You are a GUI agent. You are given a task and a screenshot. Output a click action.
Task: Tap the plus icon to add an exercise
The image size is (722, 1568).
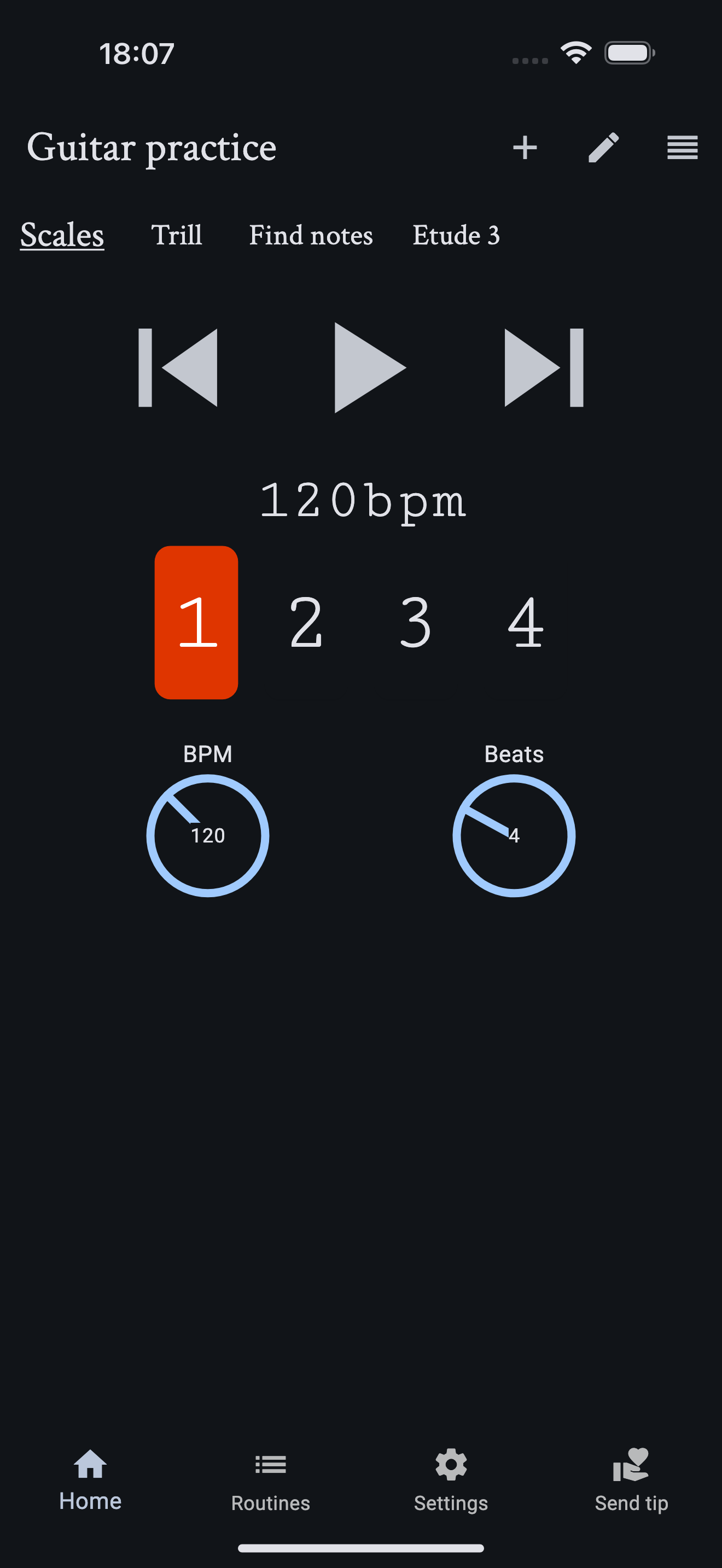click(525, 148)
